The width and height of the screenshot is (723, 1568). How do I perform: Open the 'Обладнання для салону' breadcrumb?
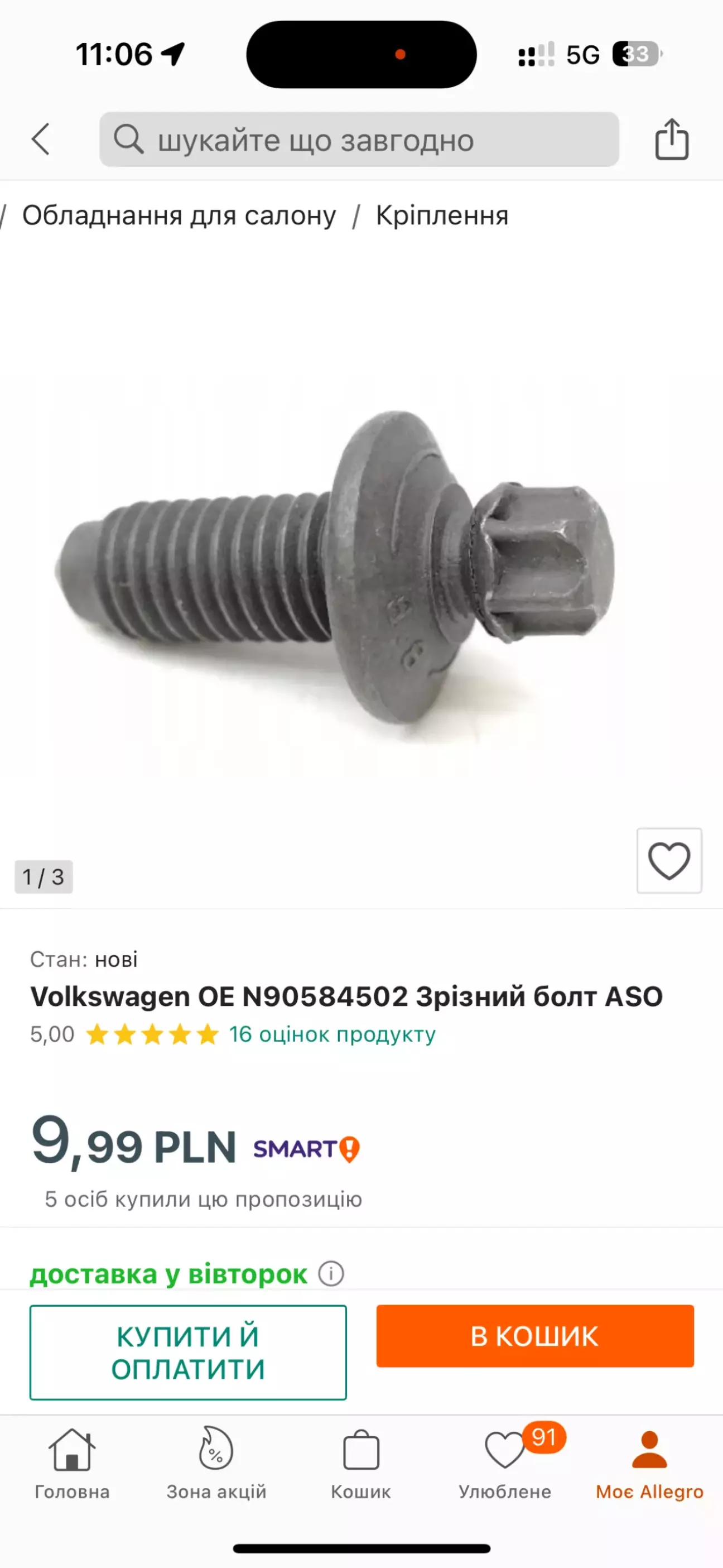179,215
